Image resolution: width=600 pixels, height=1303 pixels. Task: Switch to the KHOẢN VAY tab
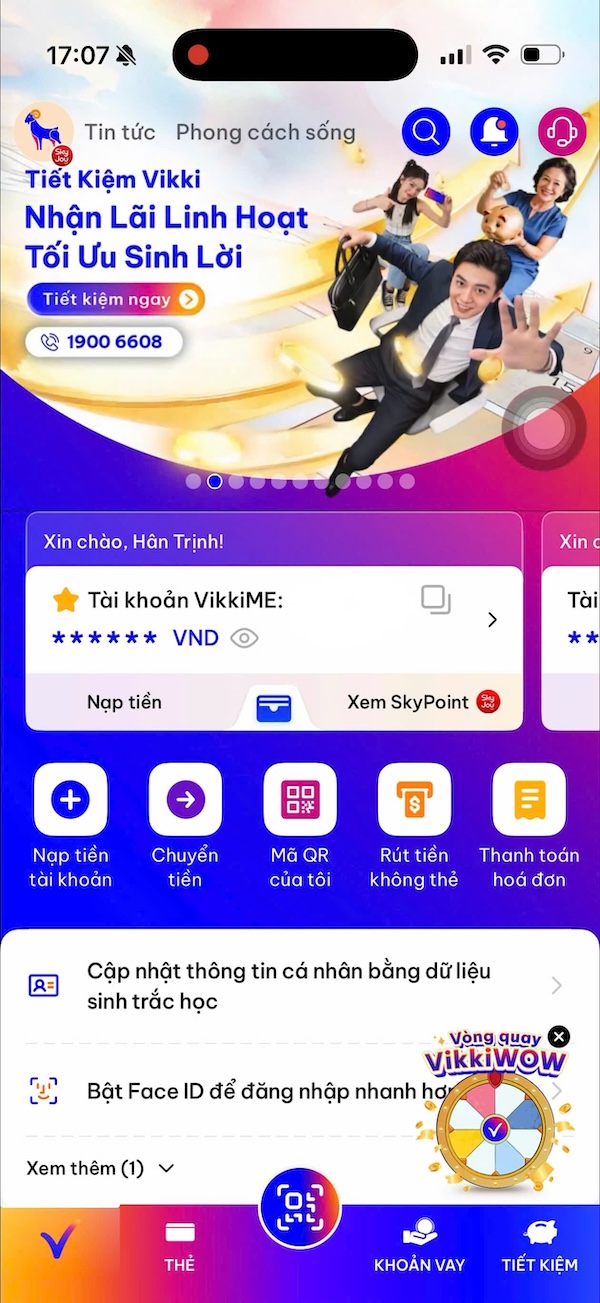420,1246
